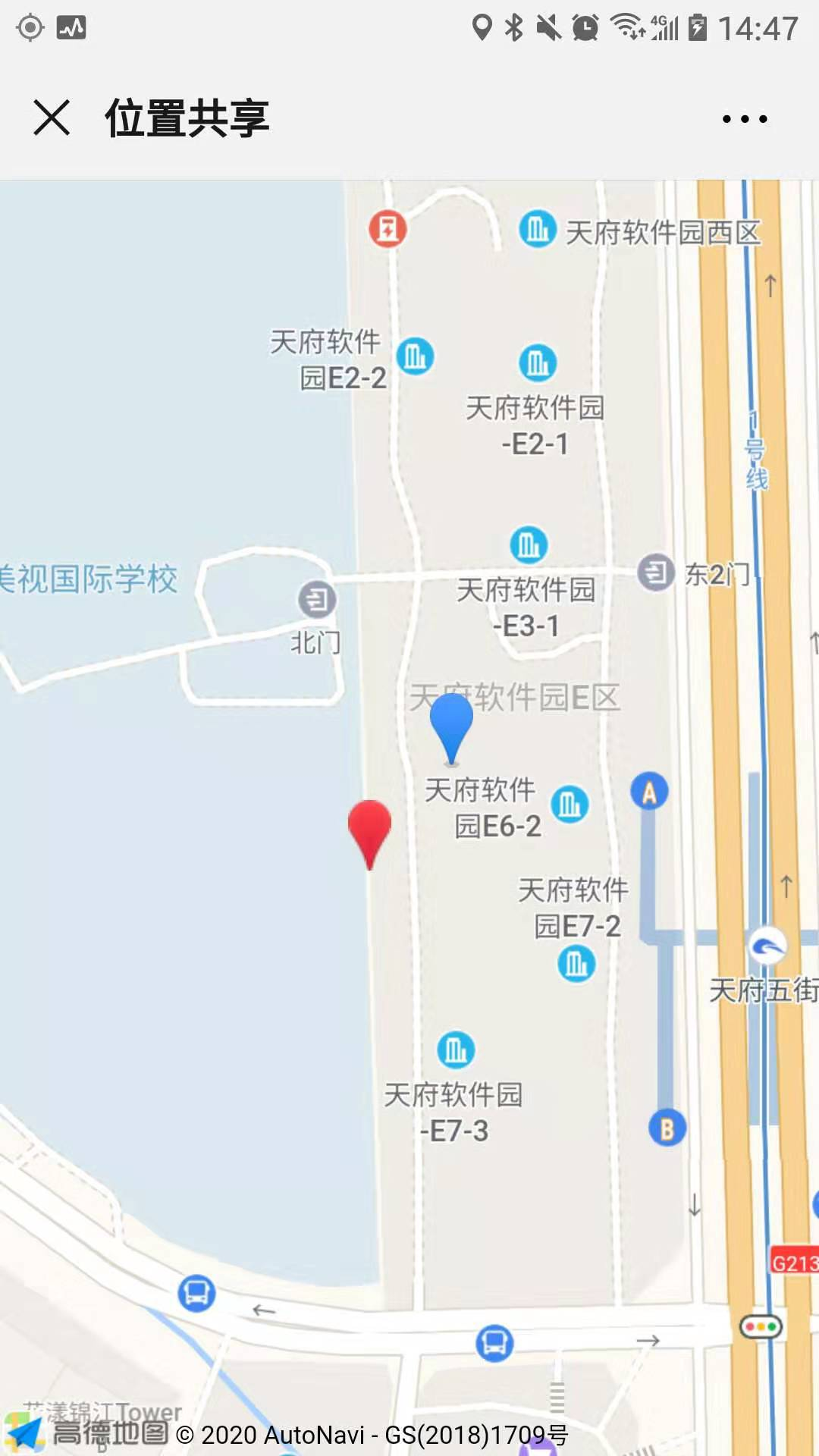Close the 位置共享 location sharing screen
Screen dimensions: 819x1456
pyautogui.click(x=52, y=118)
